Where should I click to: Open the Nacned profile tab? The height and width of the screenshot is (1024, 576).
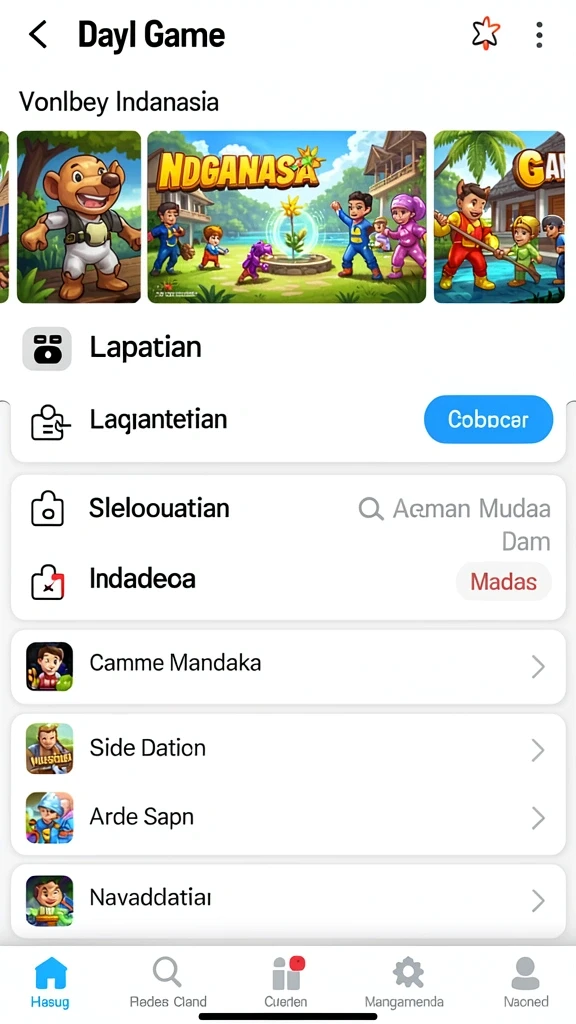(526, 983)
